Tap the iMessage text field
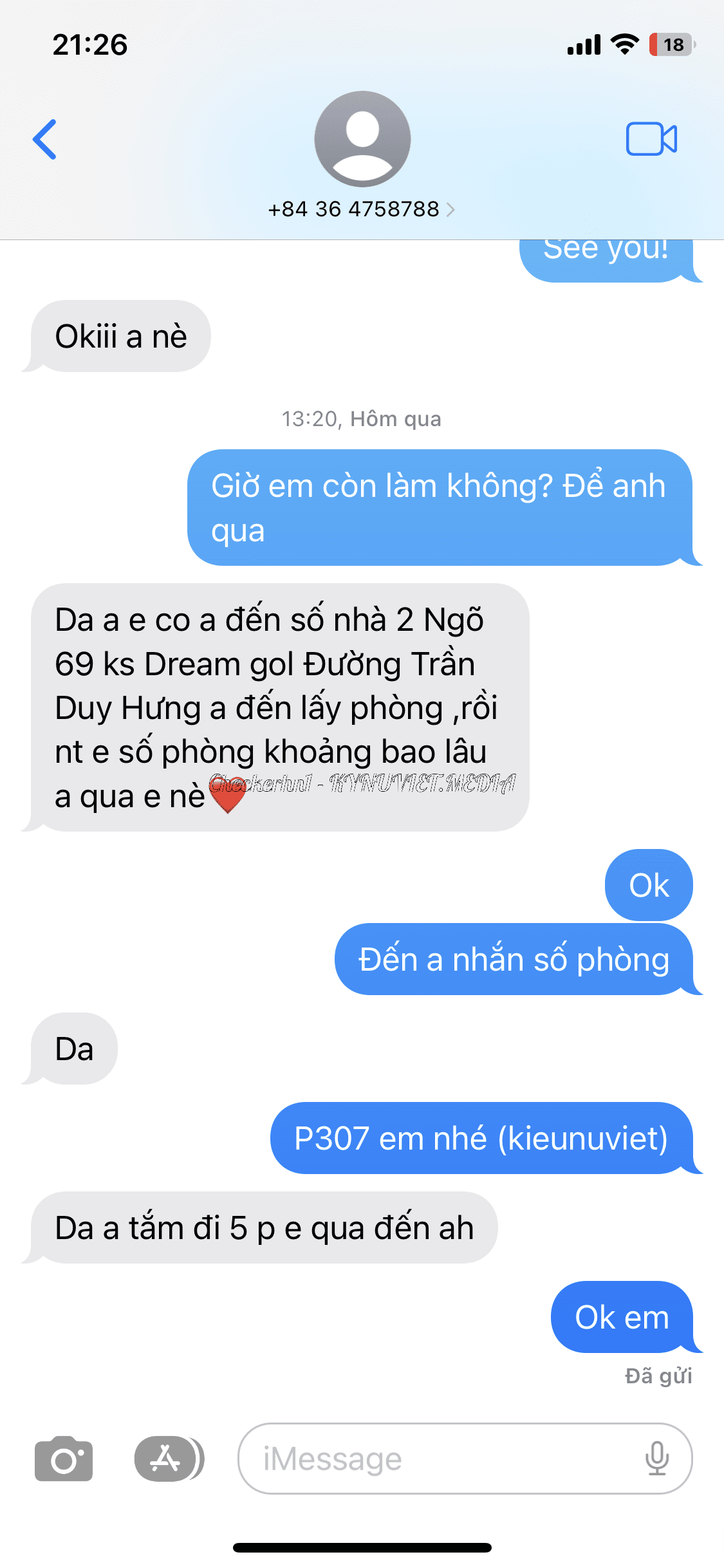The width and height of the screenshot is (724, 1568). [x=438, y=1459]
